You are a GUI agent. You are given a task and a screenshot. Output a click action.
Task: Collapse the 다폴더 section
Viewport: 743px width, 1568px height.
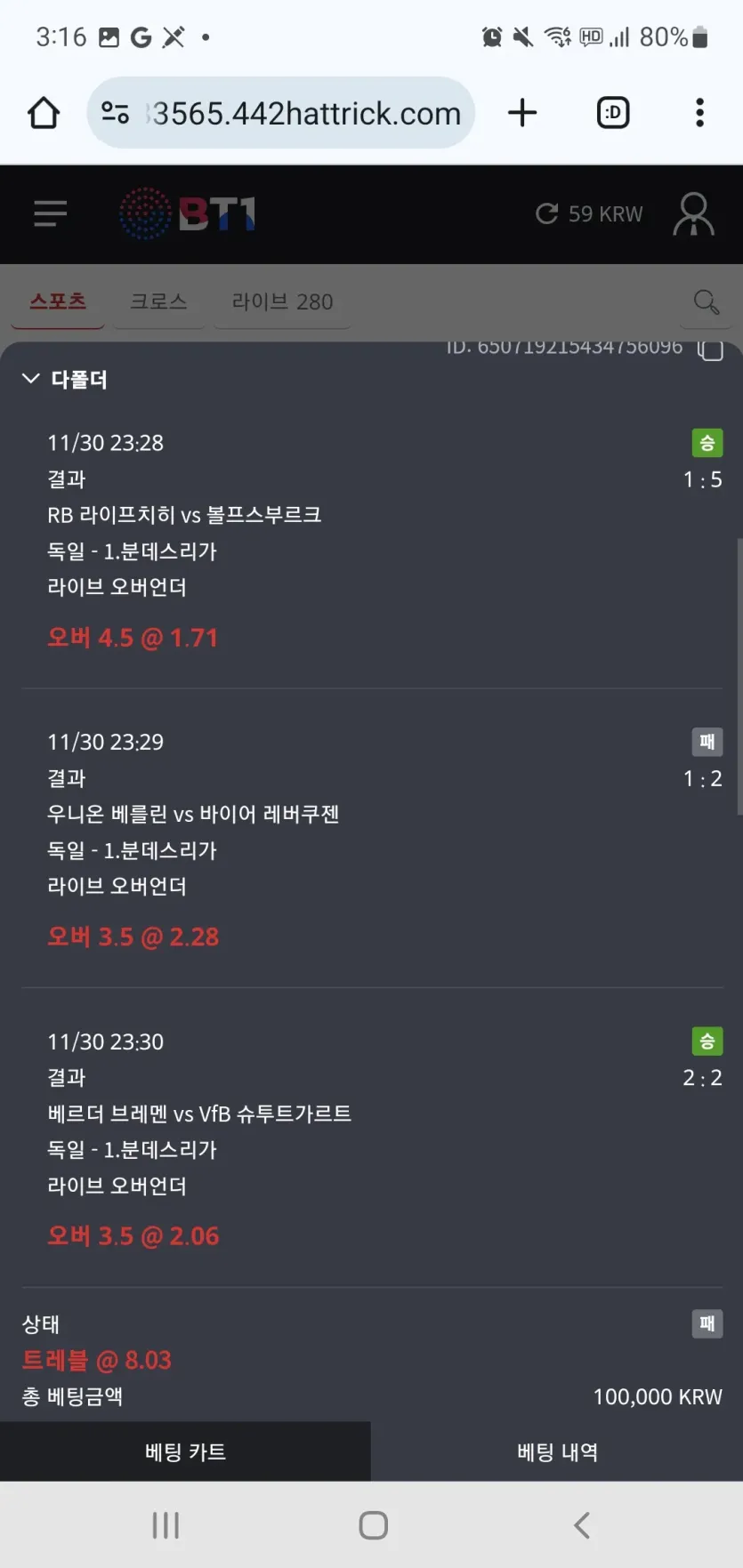coord(31,379)
